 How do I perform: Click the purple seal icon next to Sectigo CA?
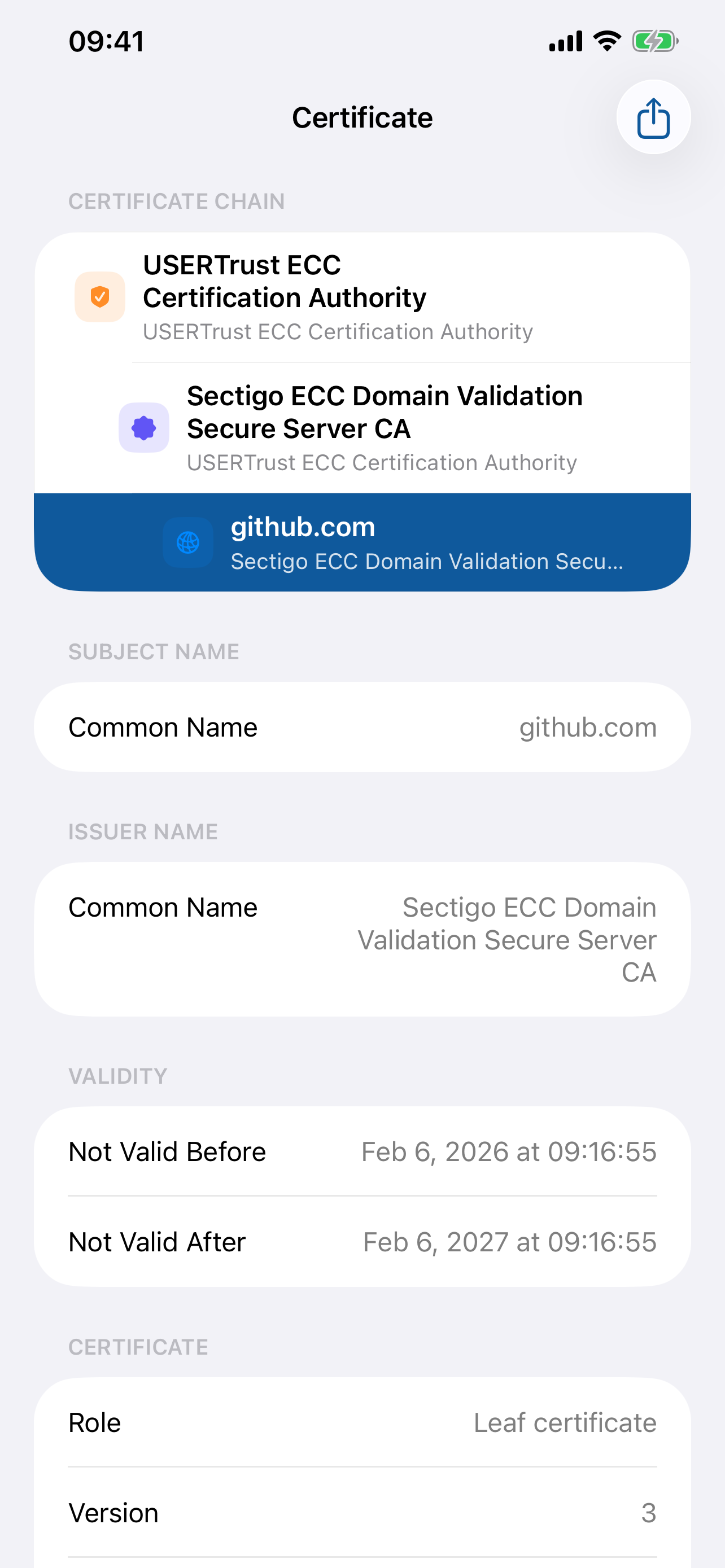pyautogui.click(x=143, y=428)
